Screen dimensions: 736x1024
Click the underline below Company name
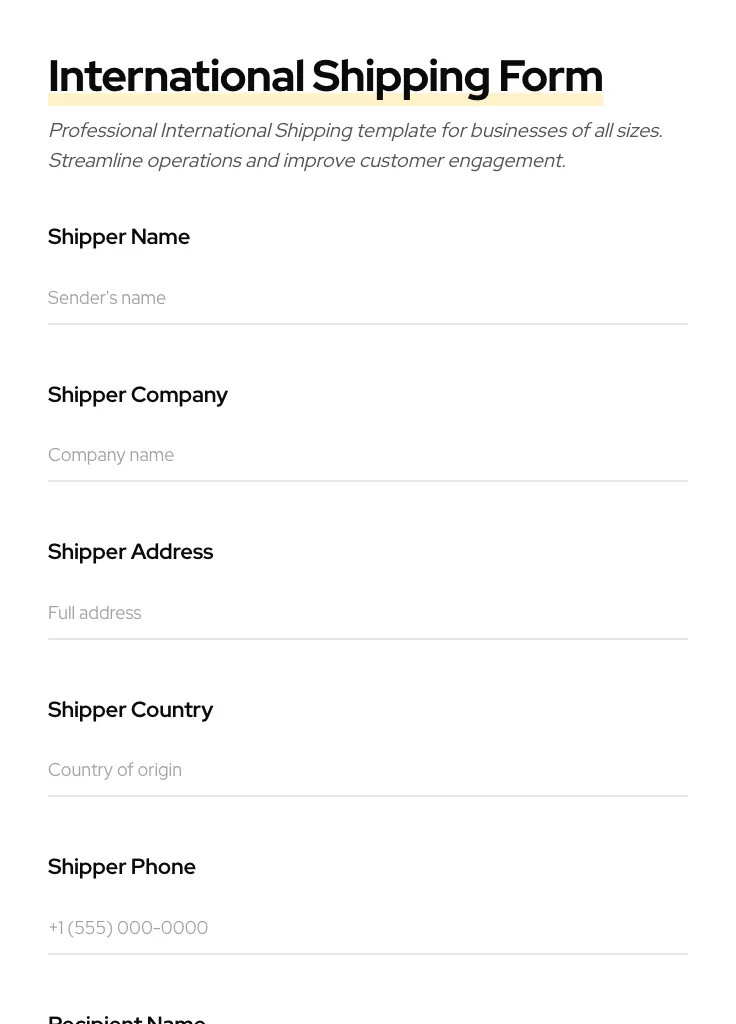tap(368, 479)
